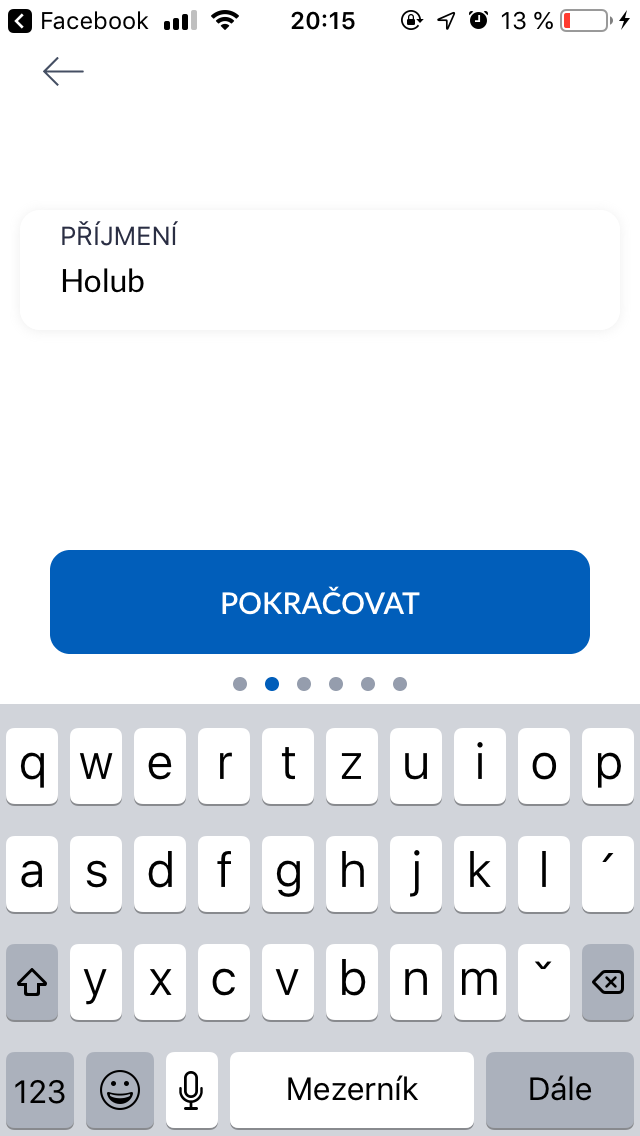Tap the Dále key on keyboard
640x1136 pixels.
click(x=559, y=1089)
